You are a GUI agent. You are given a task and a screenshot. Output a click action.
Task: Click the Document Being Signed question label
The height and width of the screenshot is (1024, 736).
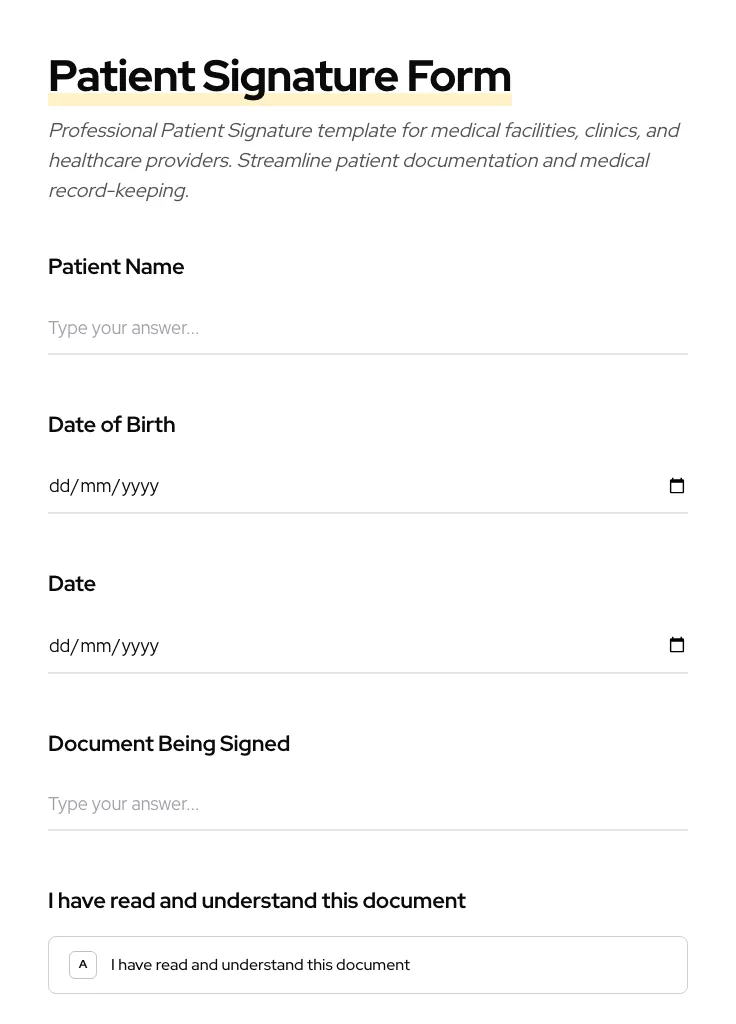point(169,743)
